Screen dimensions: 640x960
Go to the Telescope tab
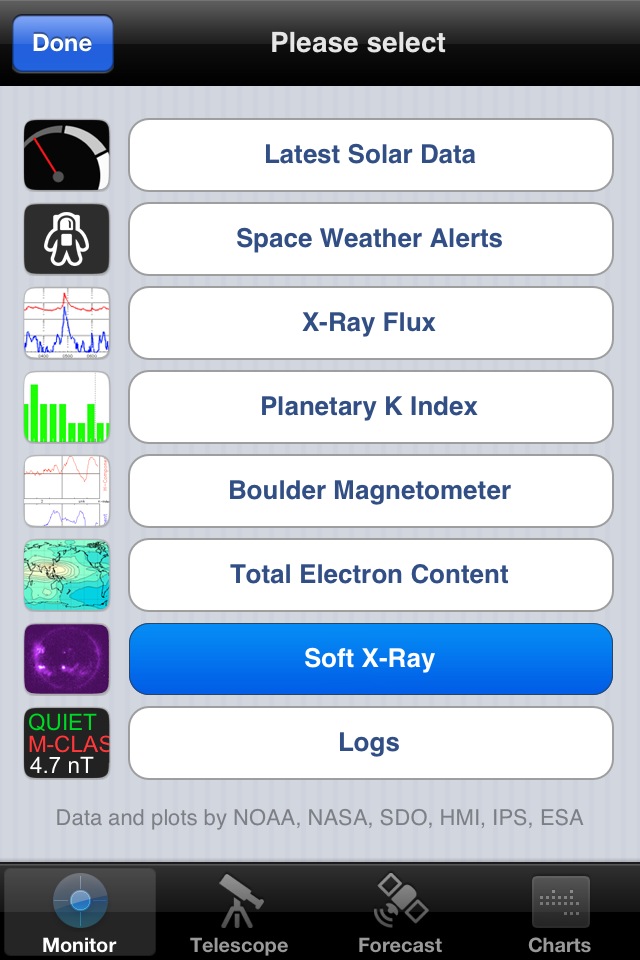[x=239, y=912]
